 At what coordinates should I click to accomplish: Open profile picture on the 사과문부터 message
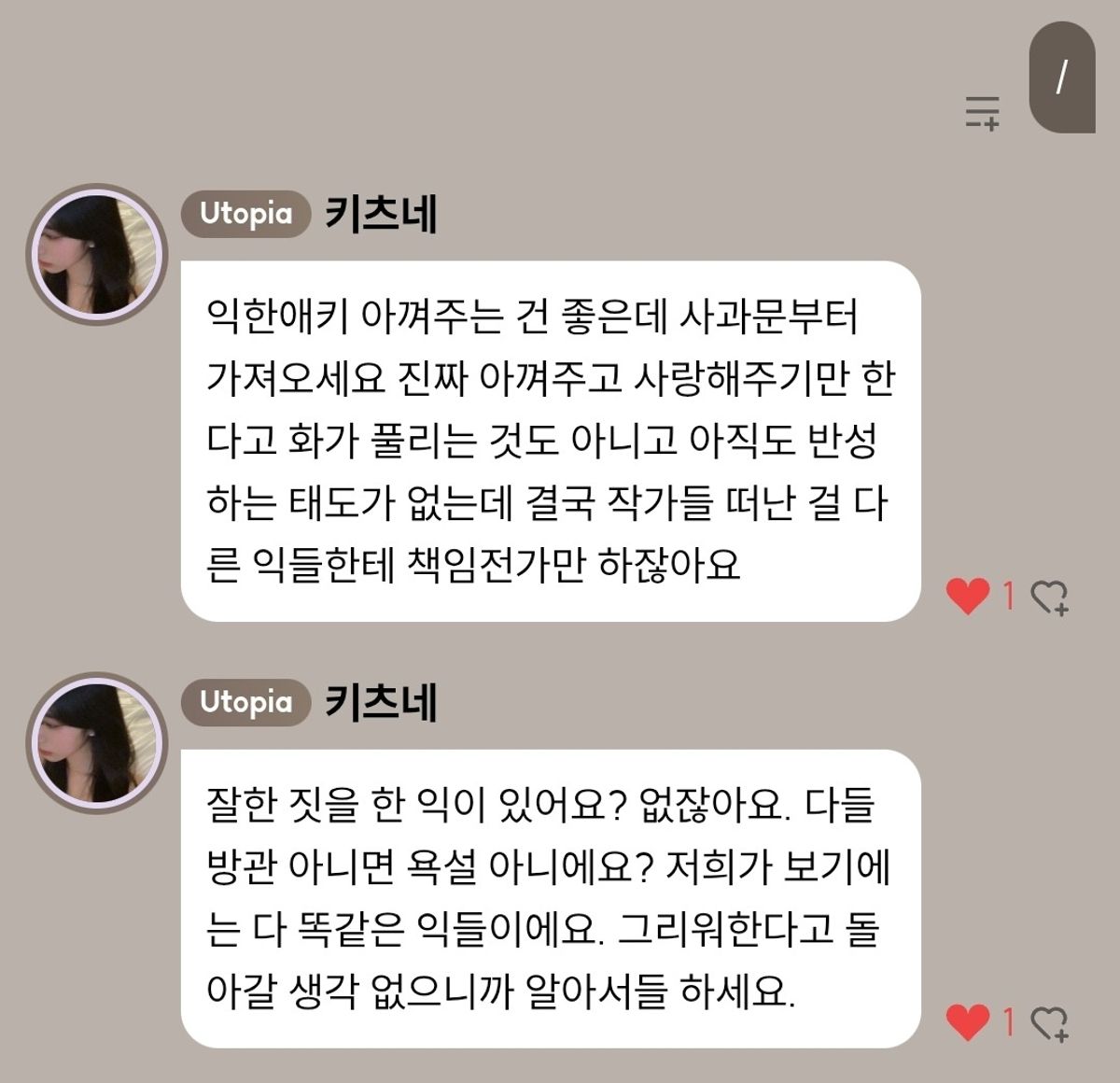[94, 254]
